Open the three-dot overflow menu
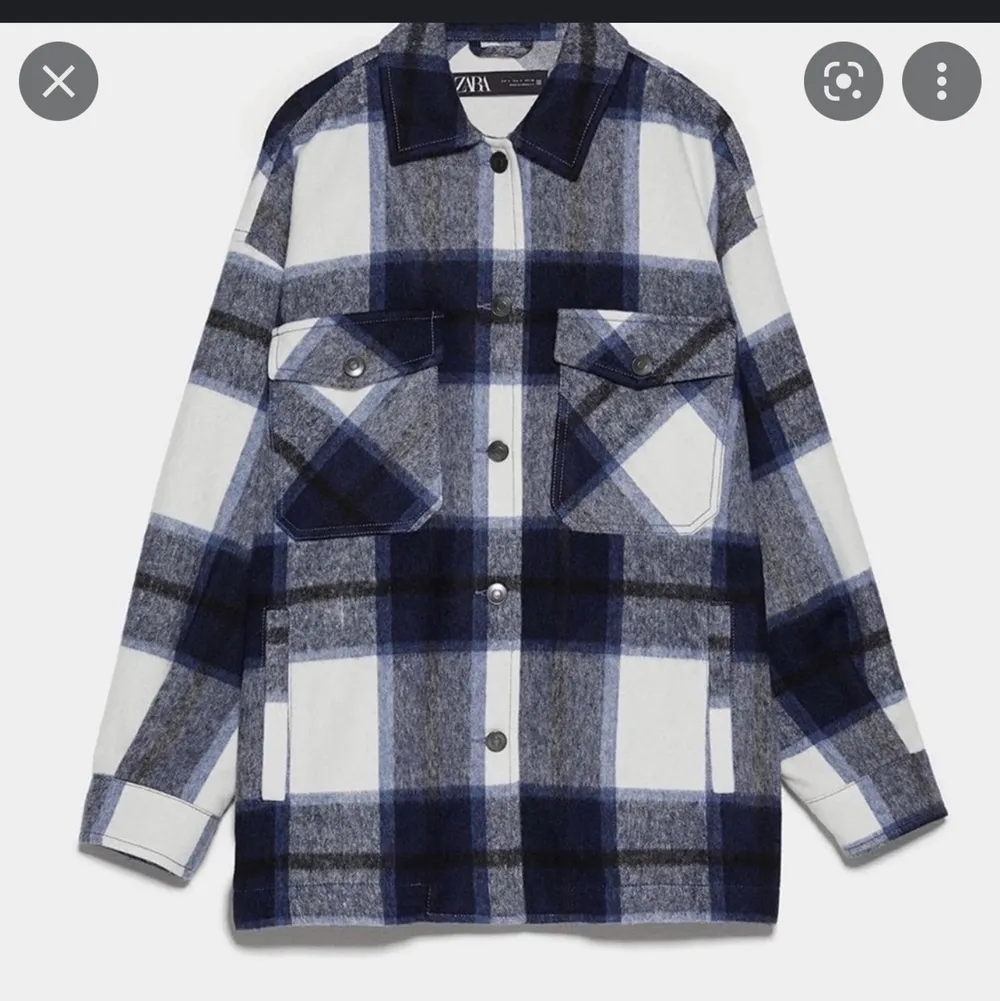 point(941,82)
